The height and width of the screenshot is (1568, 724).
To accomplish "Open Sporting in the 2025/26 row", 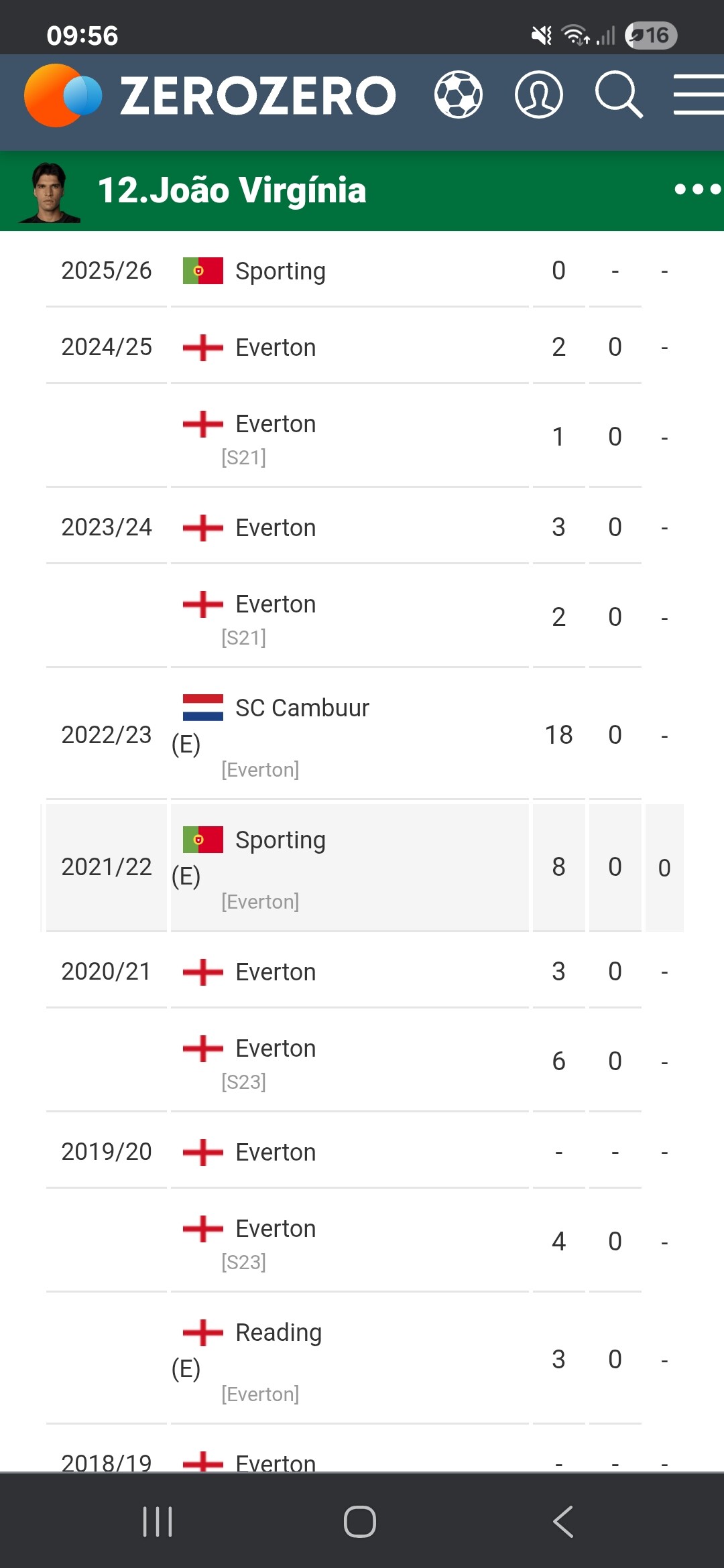I will click(280, 271).
